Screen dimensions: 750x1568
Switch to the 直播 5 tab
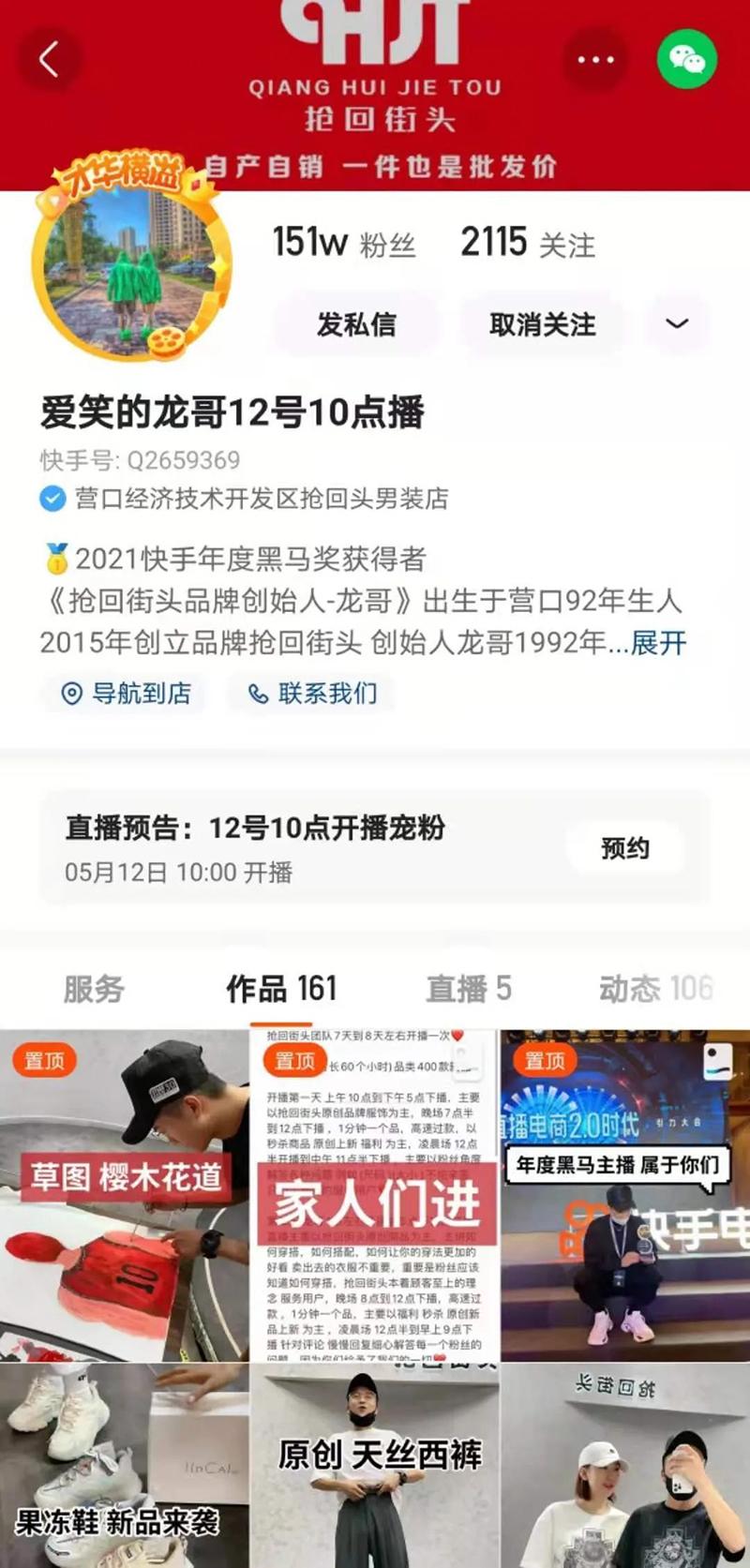[469, 988]
